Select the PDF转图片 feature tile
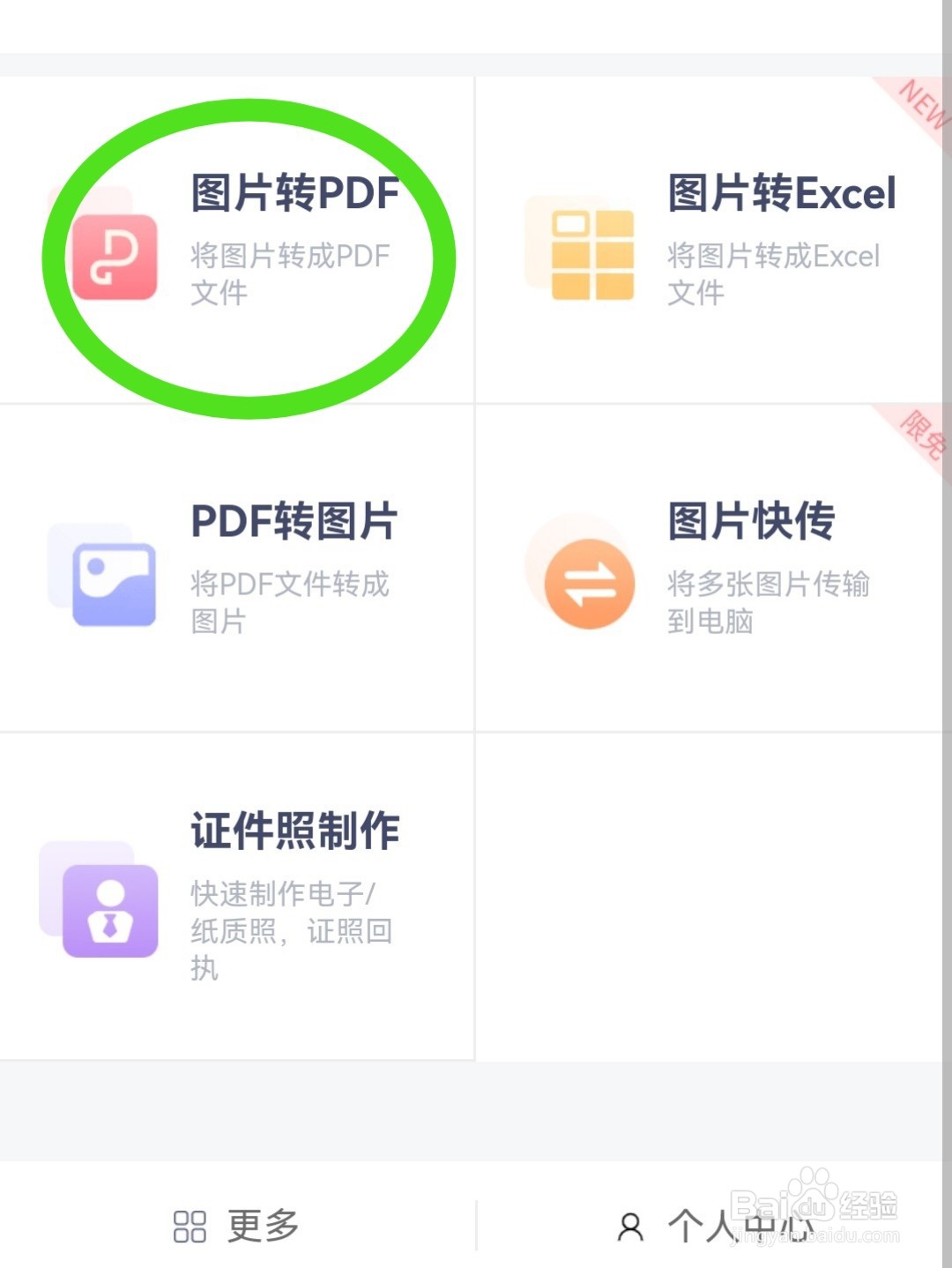This screenshot has width=952, height=1268. pos(238,564)
